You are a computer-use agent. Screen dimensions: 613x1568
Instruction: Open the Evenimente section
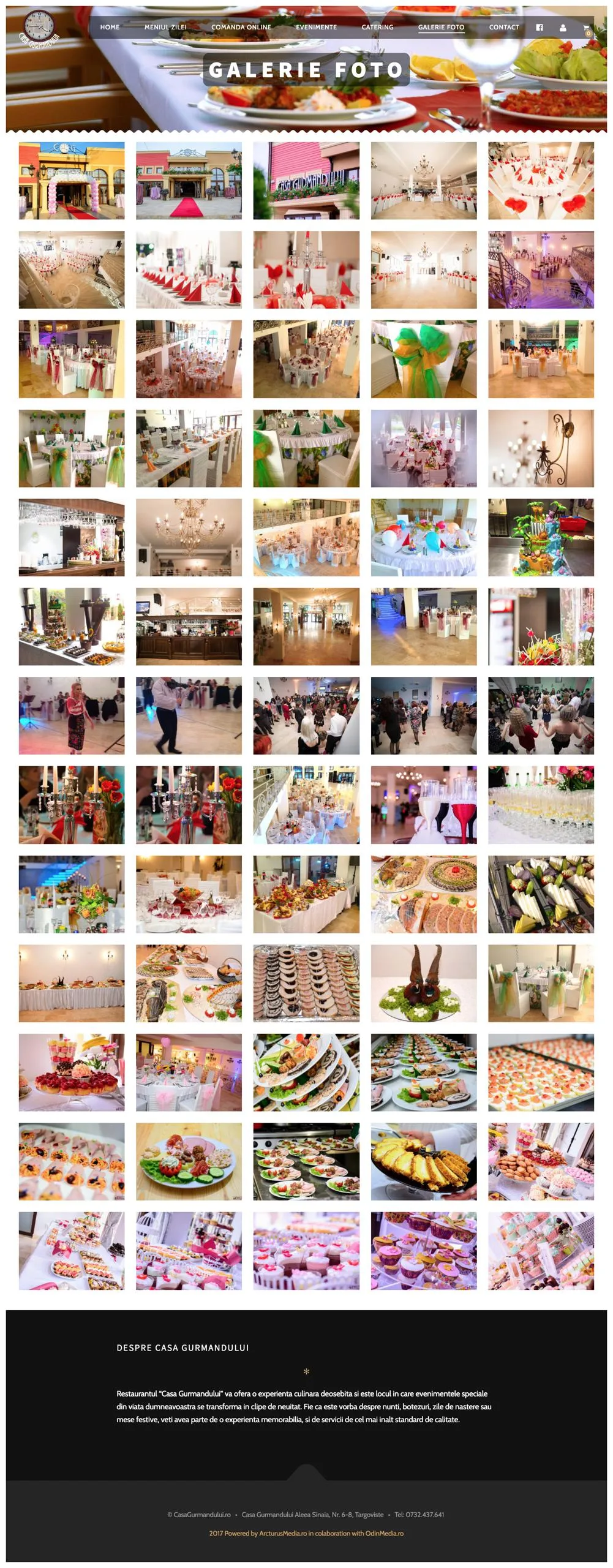click(x=316, y=27)
